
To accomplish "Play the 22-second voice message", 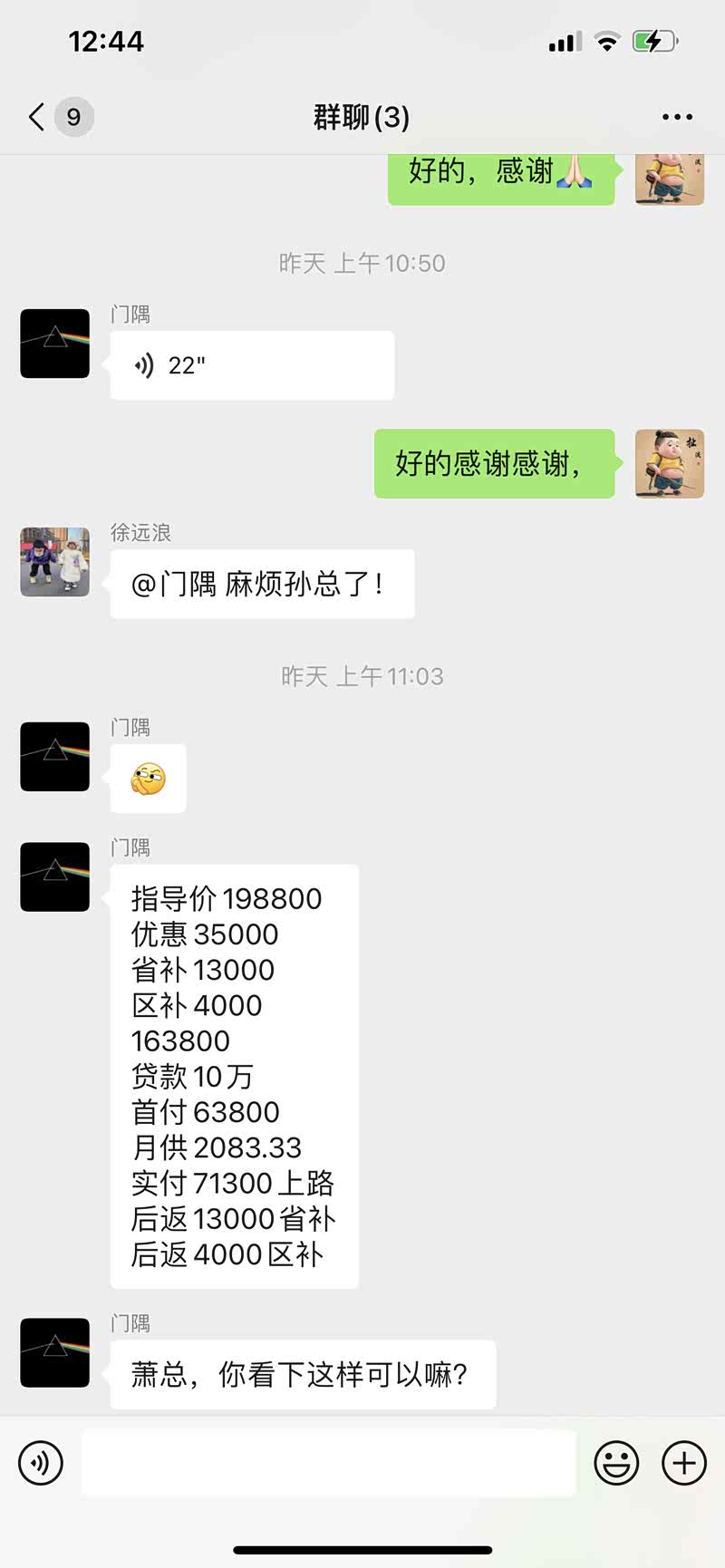I will tap(251, 365).
